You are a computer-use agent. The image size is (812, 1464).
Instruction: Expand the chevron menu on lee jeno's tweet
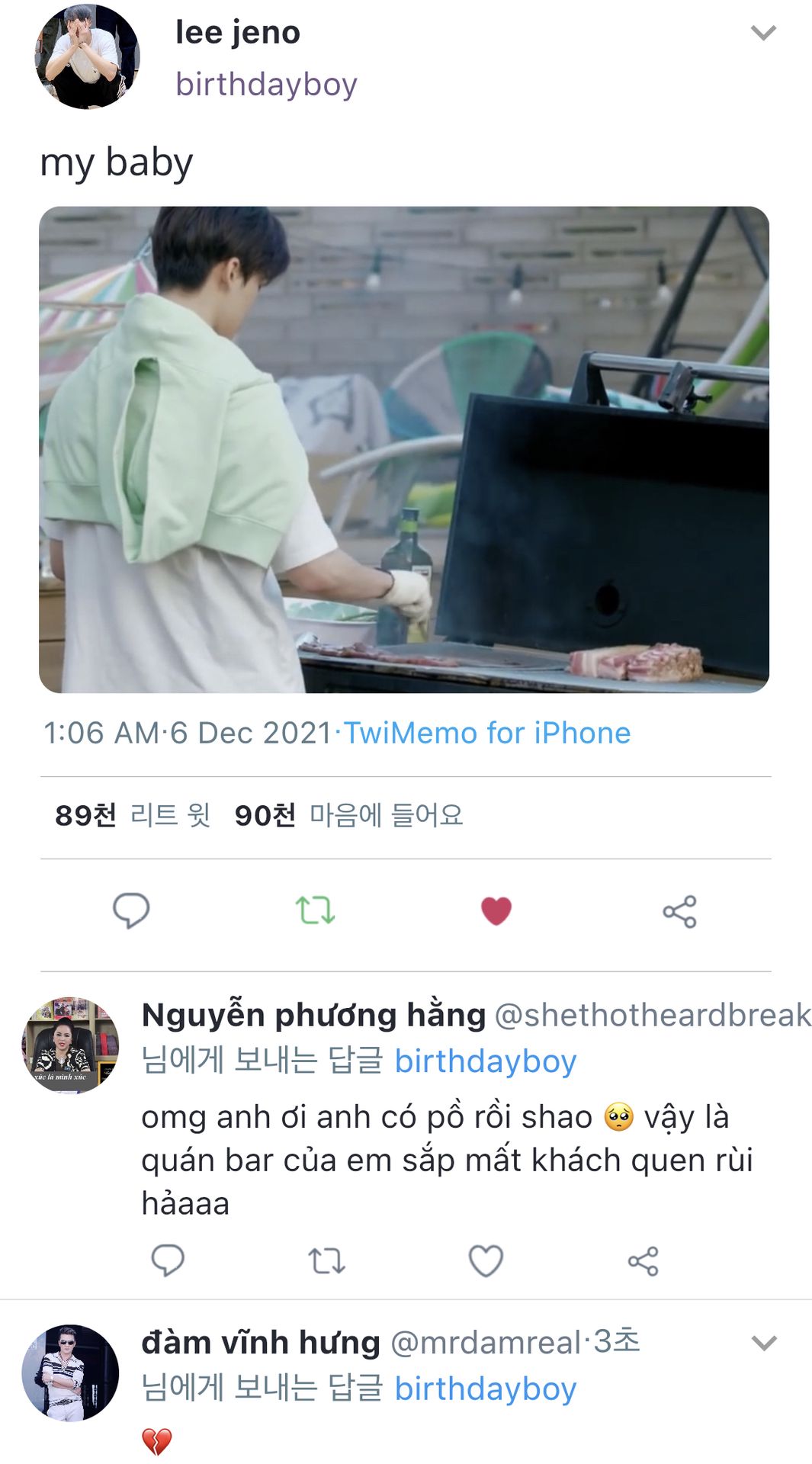pyautogui.click(x=763, y=33)
